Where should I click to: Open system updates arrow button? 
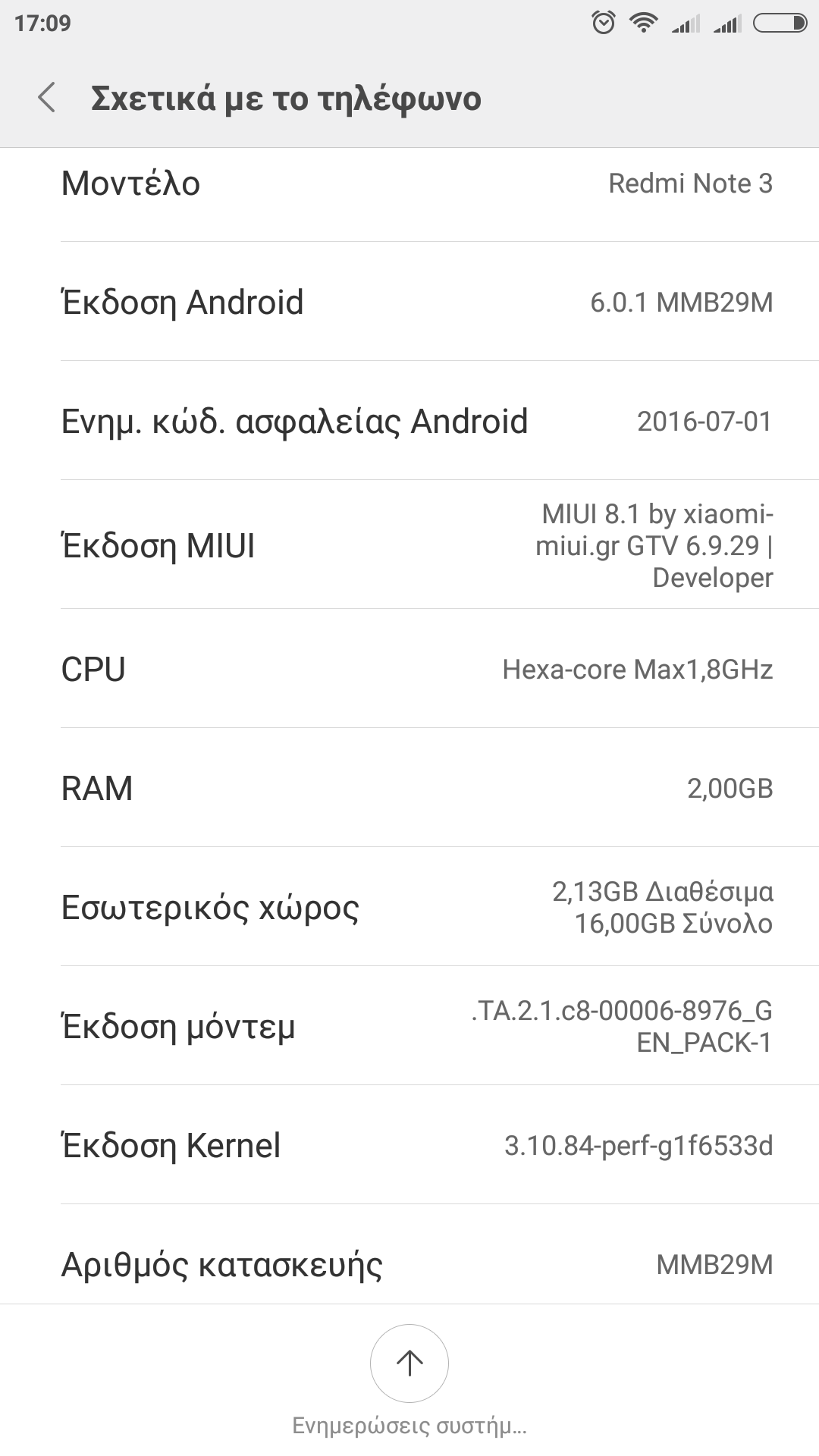(x=409, y=1363)
